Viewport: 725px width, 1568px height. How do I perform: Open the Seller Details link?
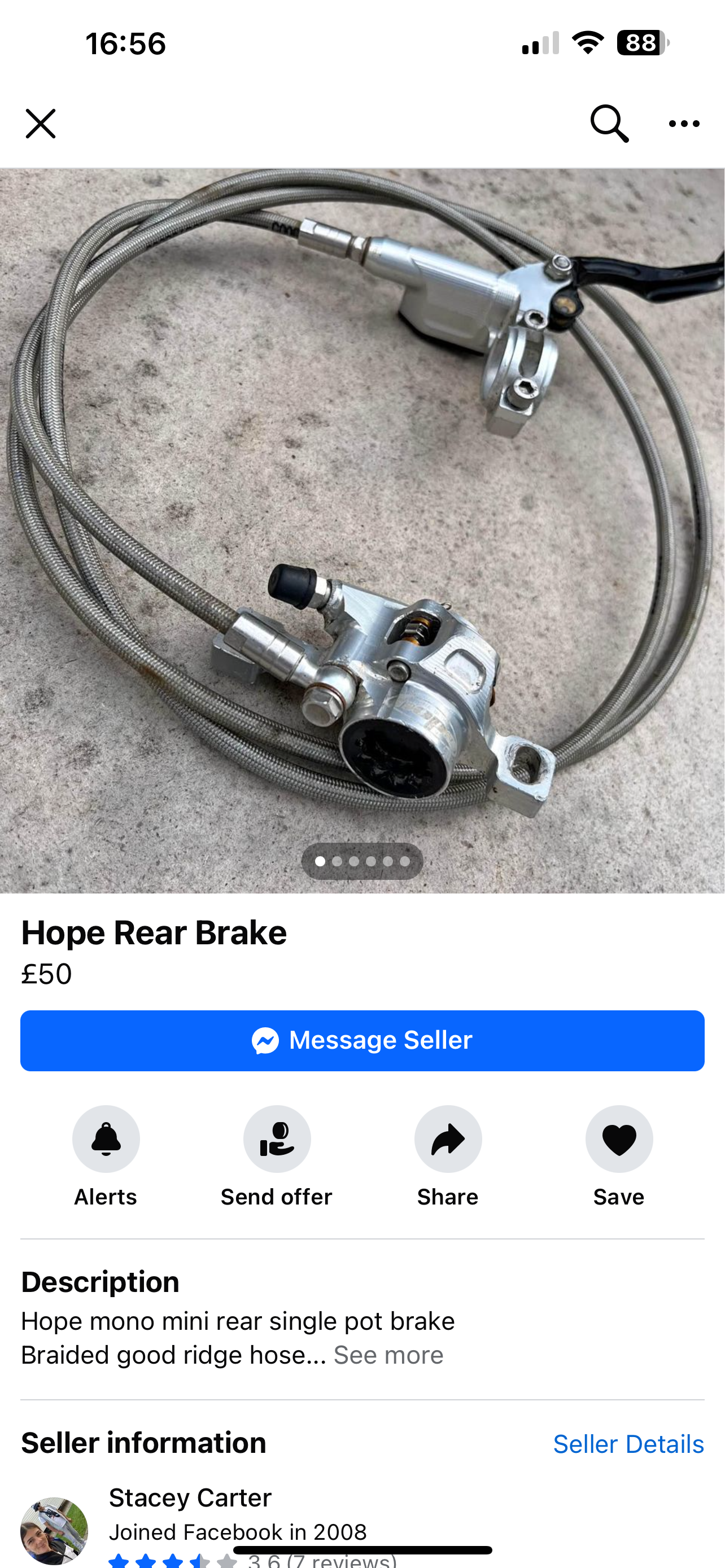tap(628, 1444)
